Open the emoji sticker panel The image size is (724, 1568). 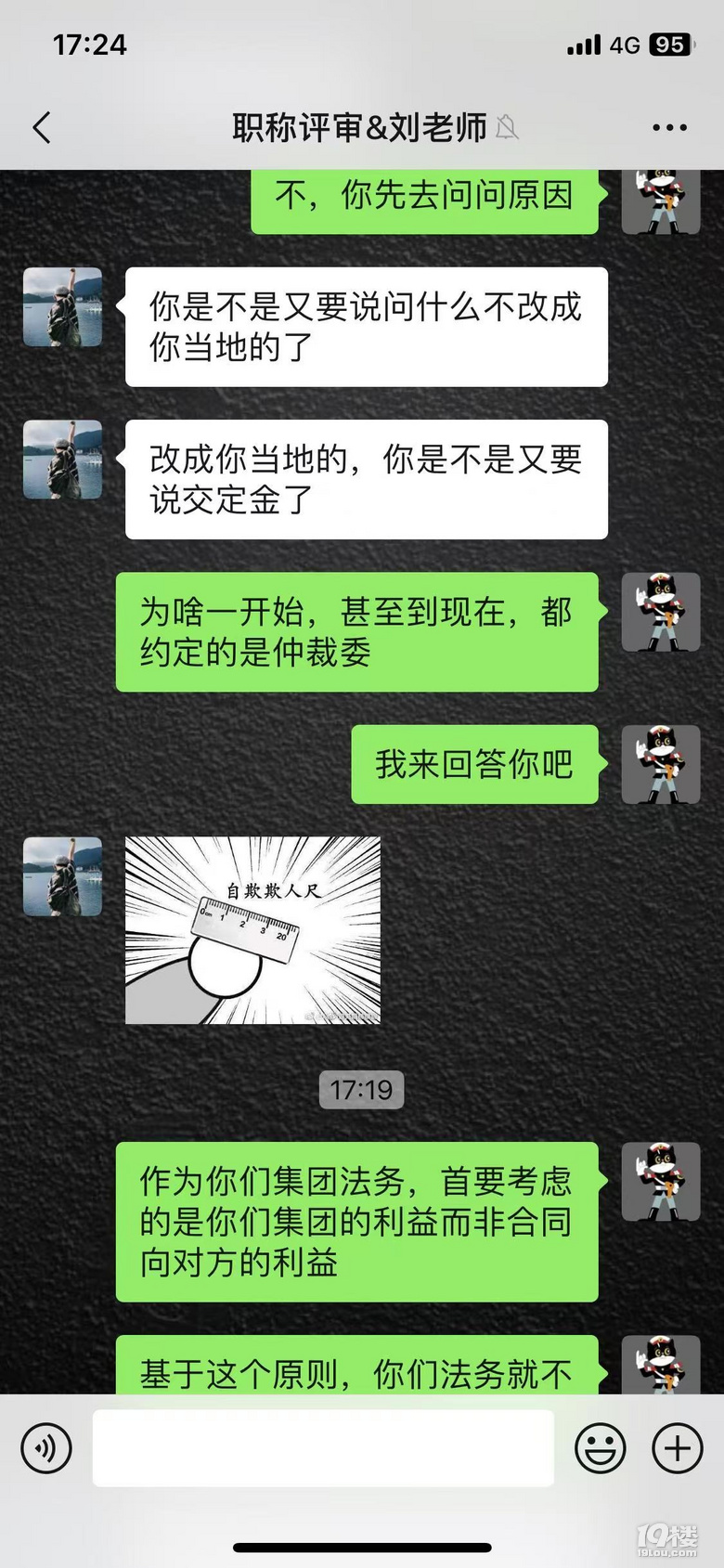tap(601, 1447)
